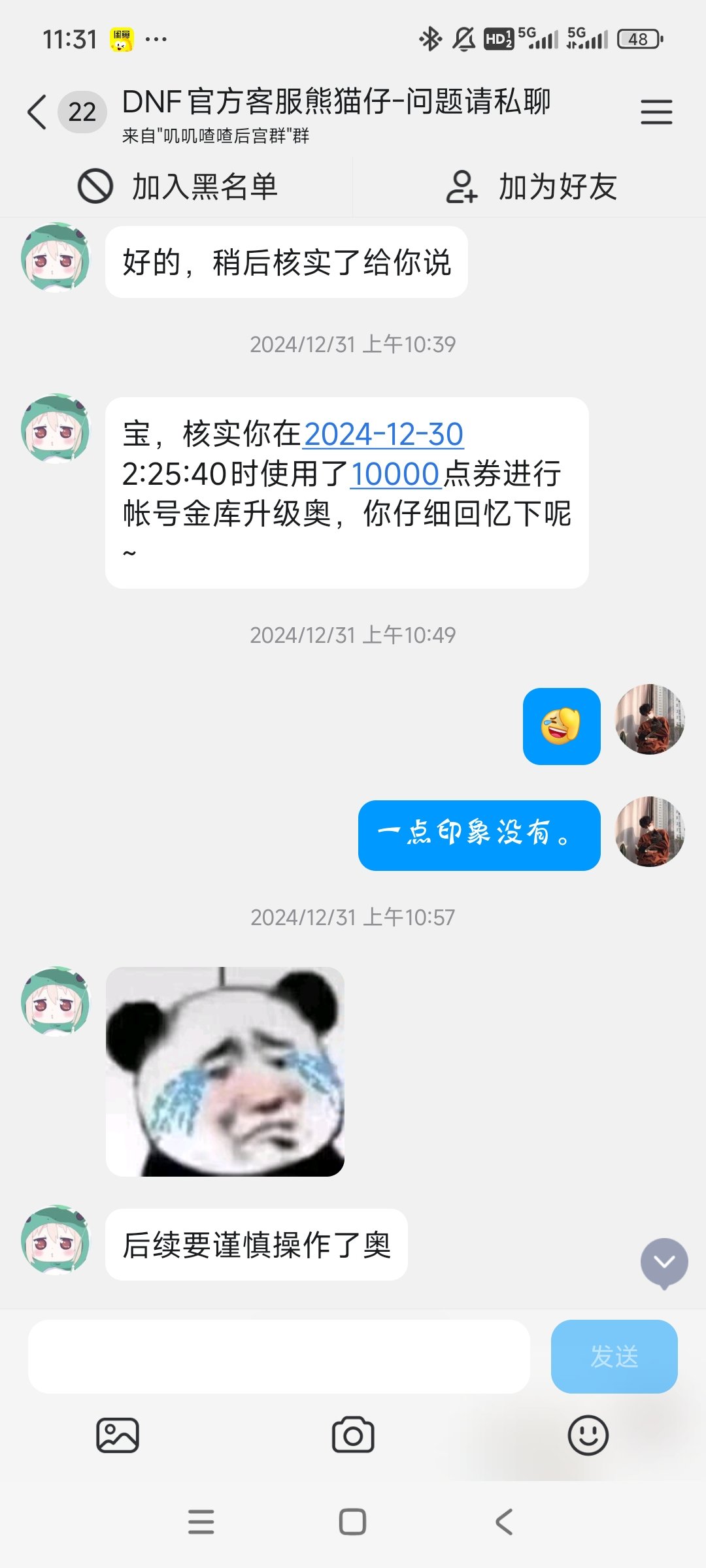
Task: Open the emoji smiley panel
Action: pos(588,1435)
